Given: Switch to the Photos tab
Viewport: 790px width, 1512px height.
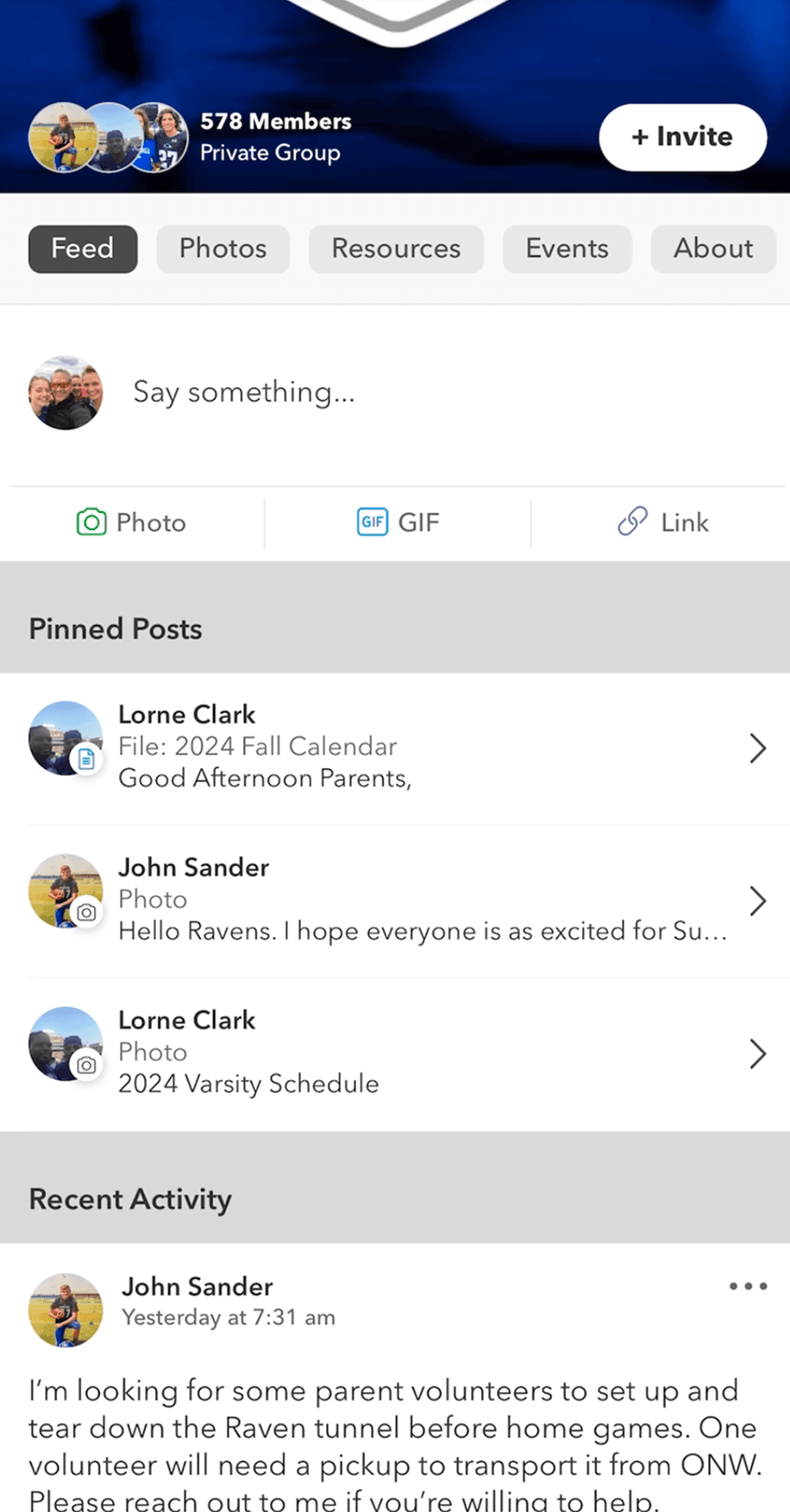Looking at the screenshot, I should (x=223, y=249).
